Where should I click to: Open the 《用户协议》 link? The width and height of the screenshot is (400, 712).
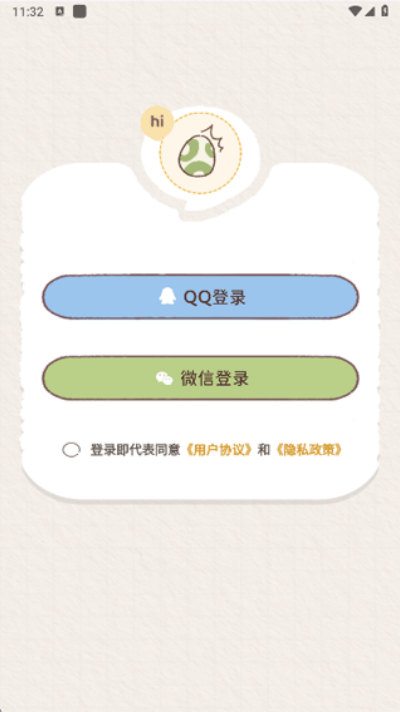219,450
